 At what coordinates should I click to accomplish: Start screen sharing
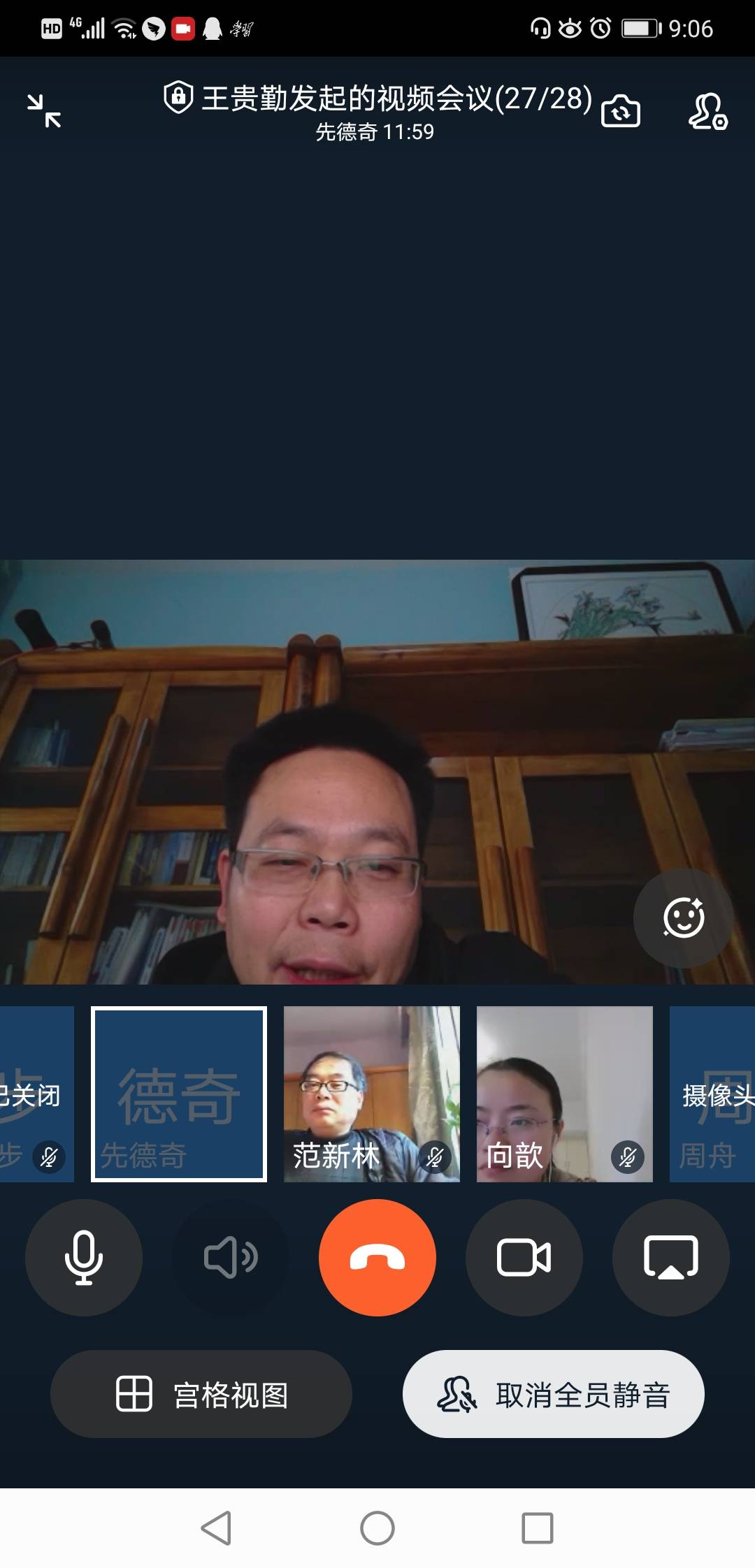(x=671, y=1258)
